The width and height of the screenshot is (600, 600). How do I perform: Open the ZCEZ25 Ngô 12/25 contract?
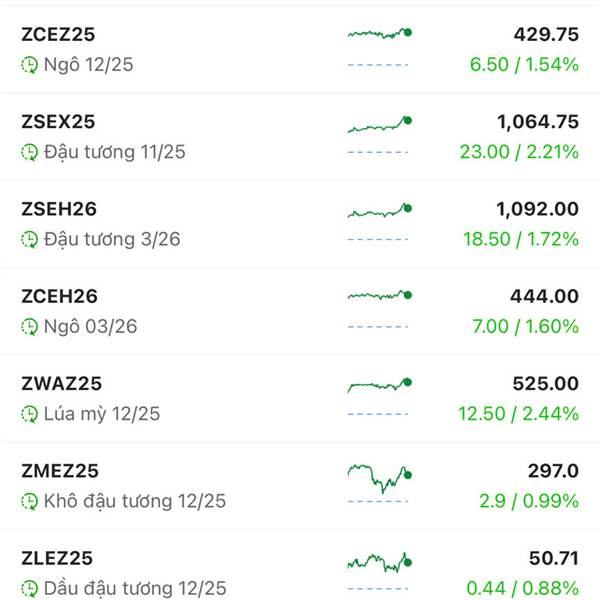tap(300, 48)
